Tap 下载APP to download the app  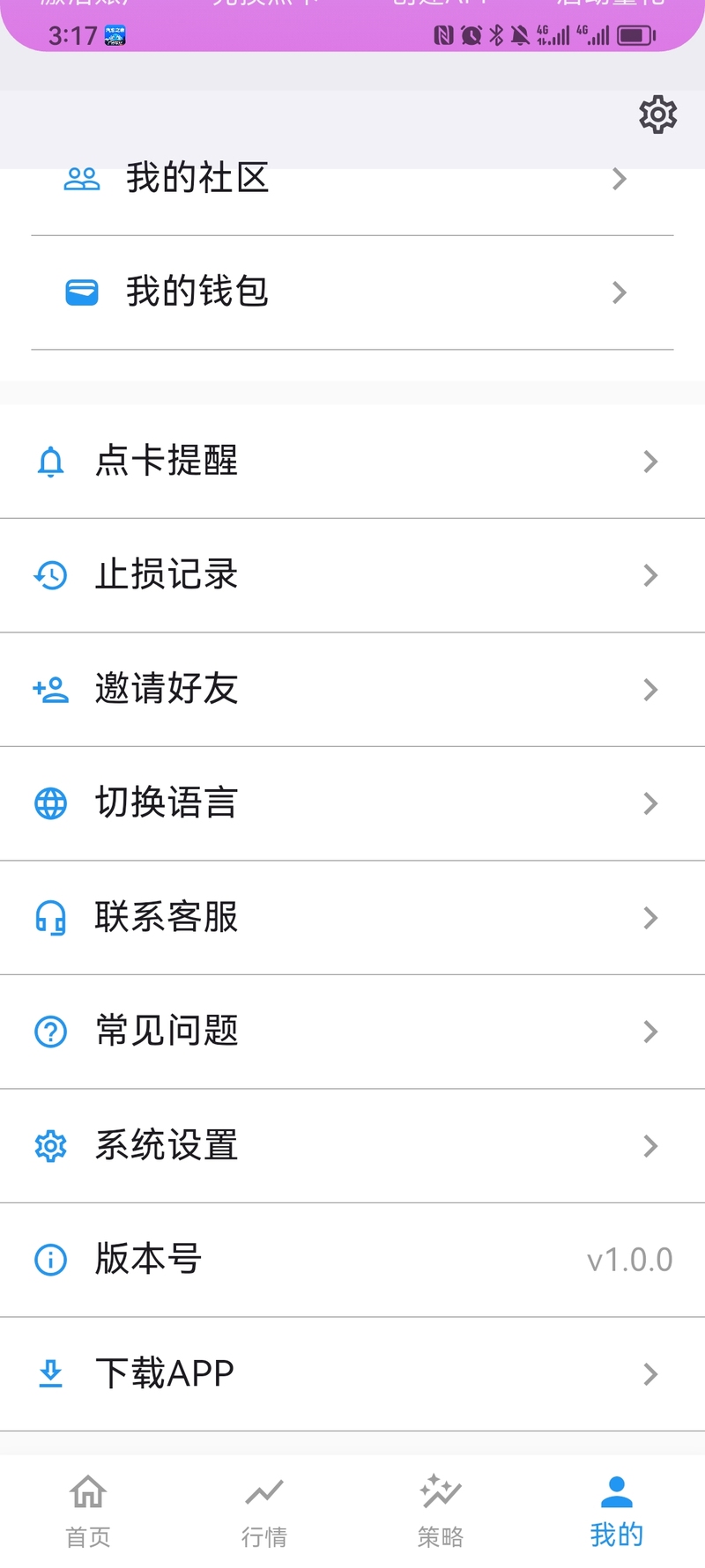pos(352,1374)
